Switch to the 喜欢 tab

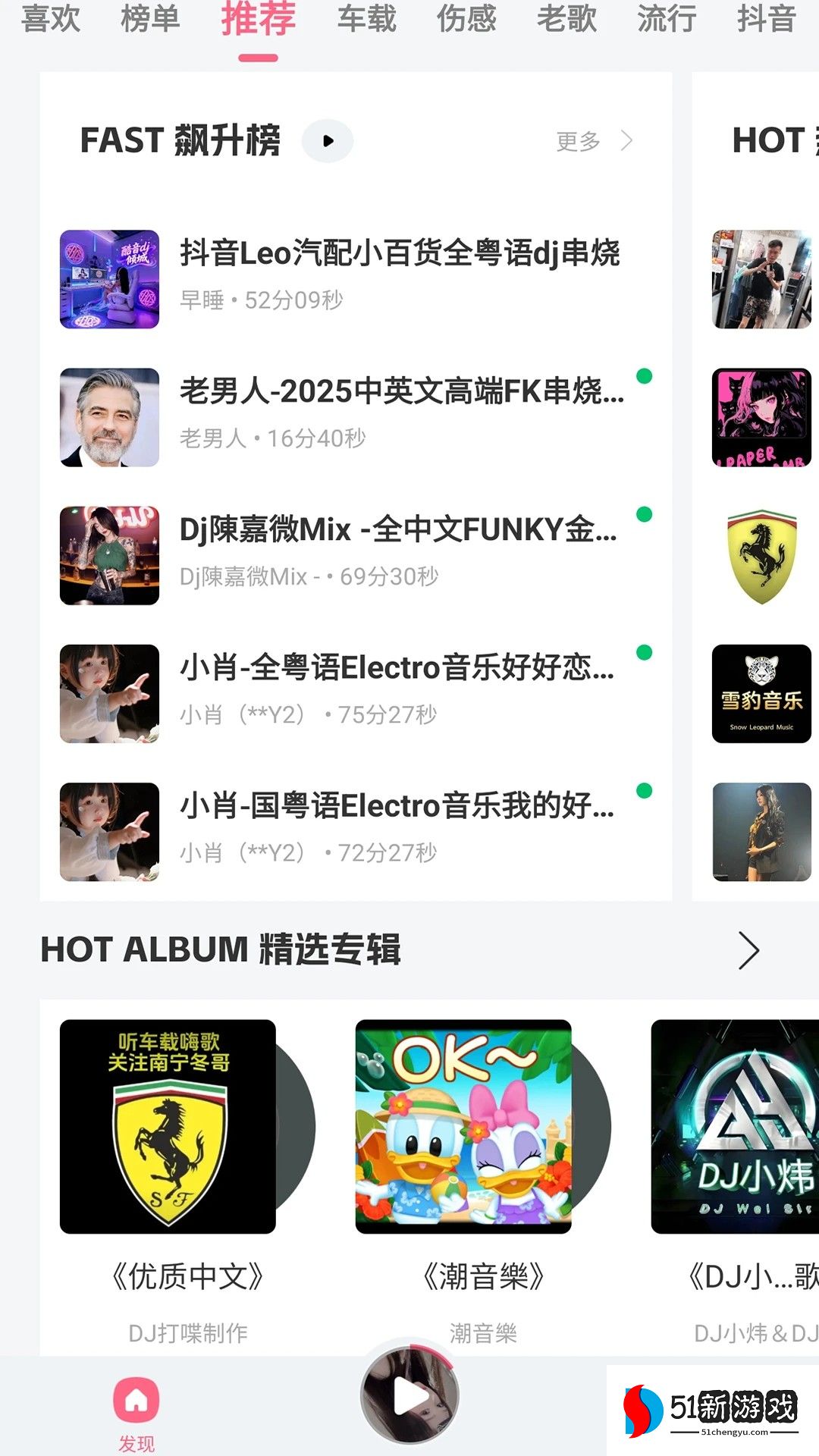point(51,19)
